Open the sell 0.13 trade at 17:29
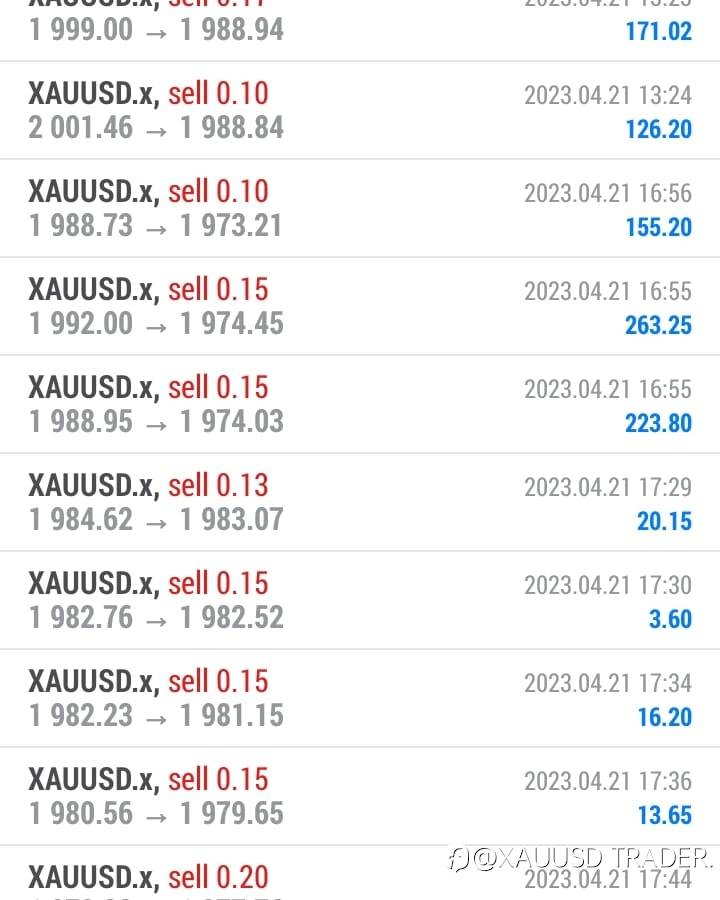720x900 pixels. coord(360,502)
